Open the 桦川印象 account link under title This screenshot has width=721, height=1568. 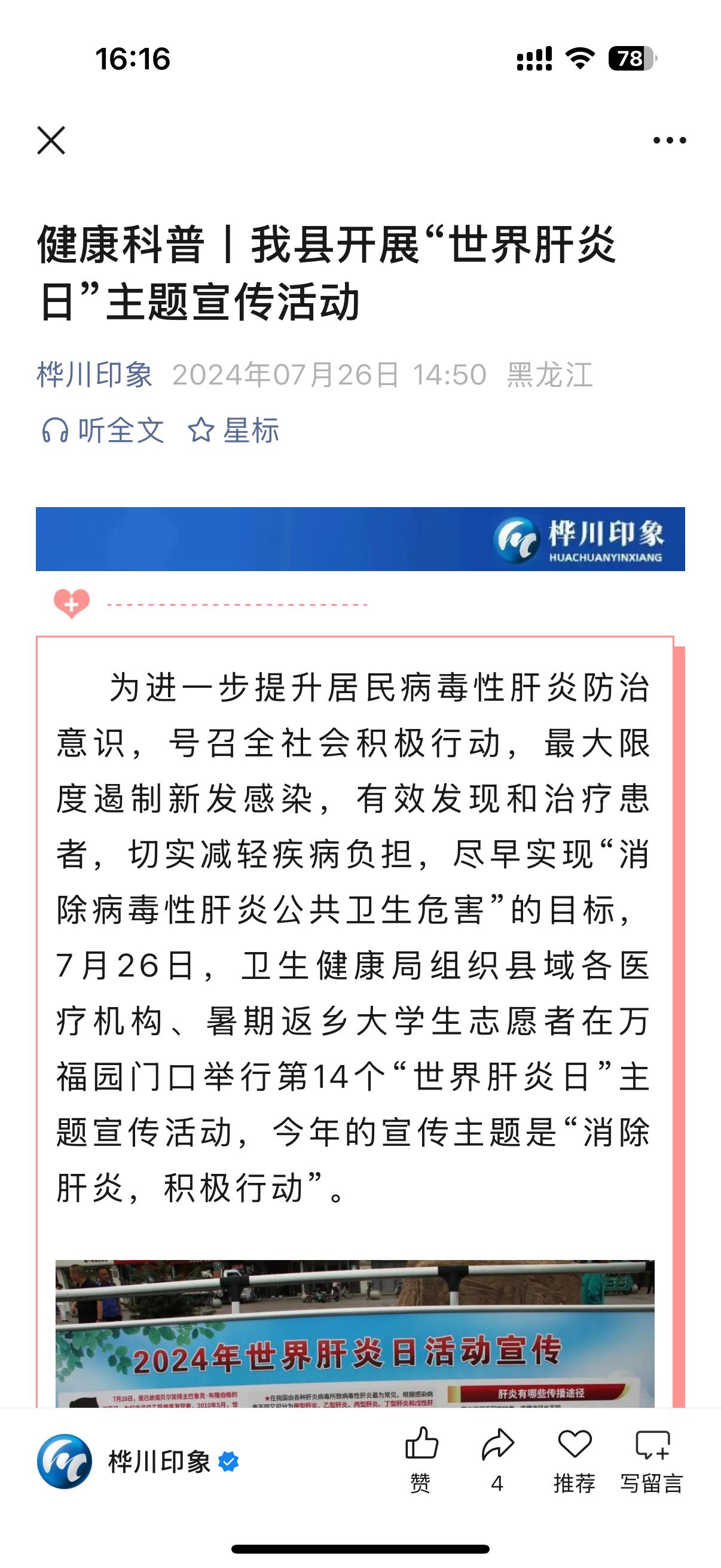click(94, 374)
